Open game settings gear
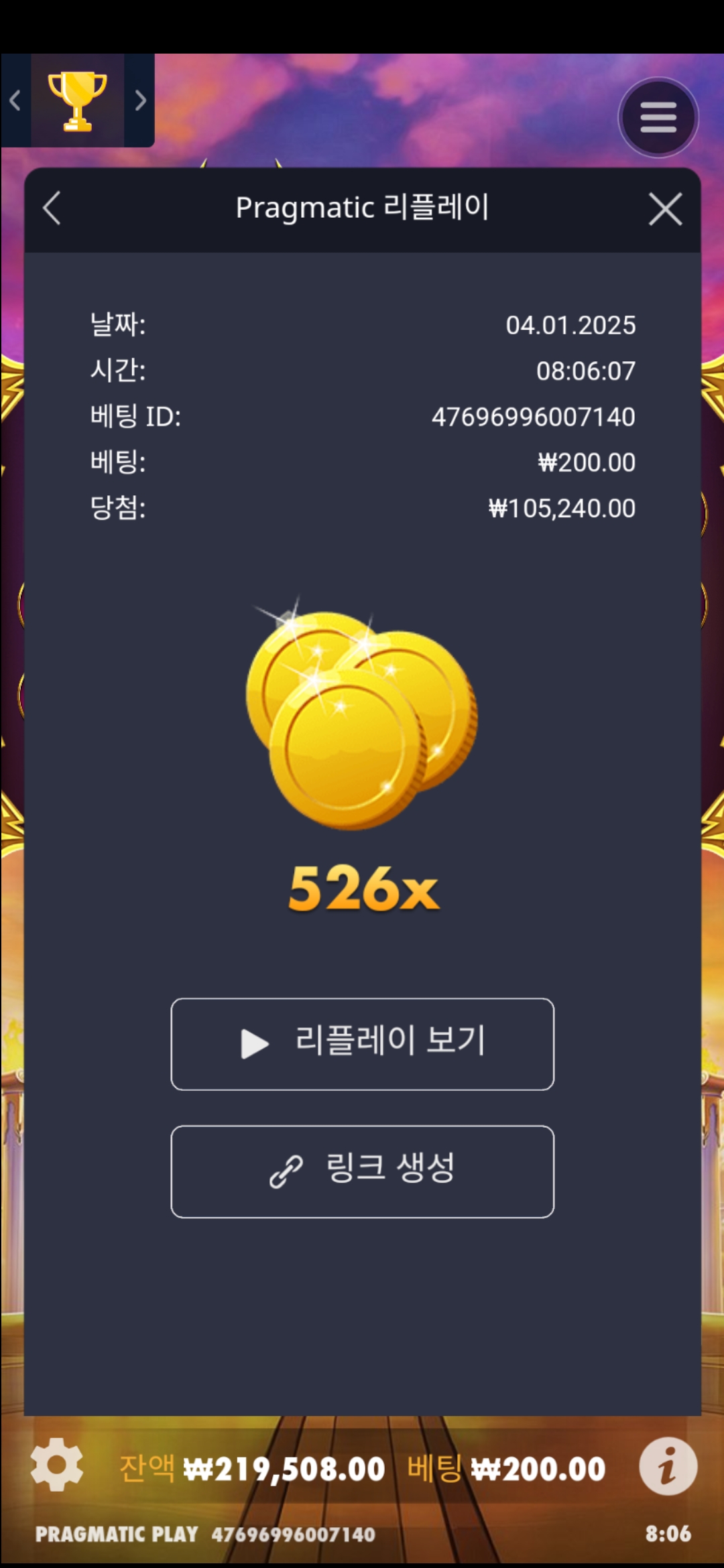 (57, 1465)
